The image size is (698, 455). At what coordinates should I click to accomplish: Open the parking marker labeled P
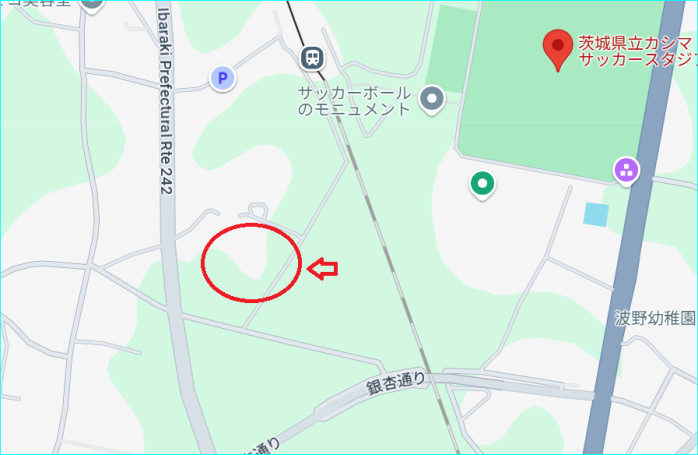click(222, 77)
